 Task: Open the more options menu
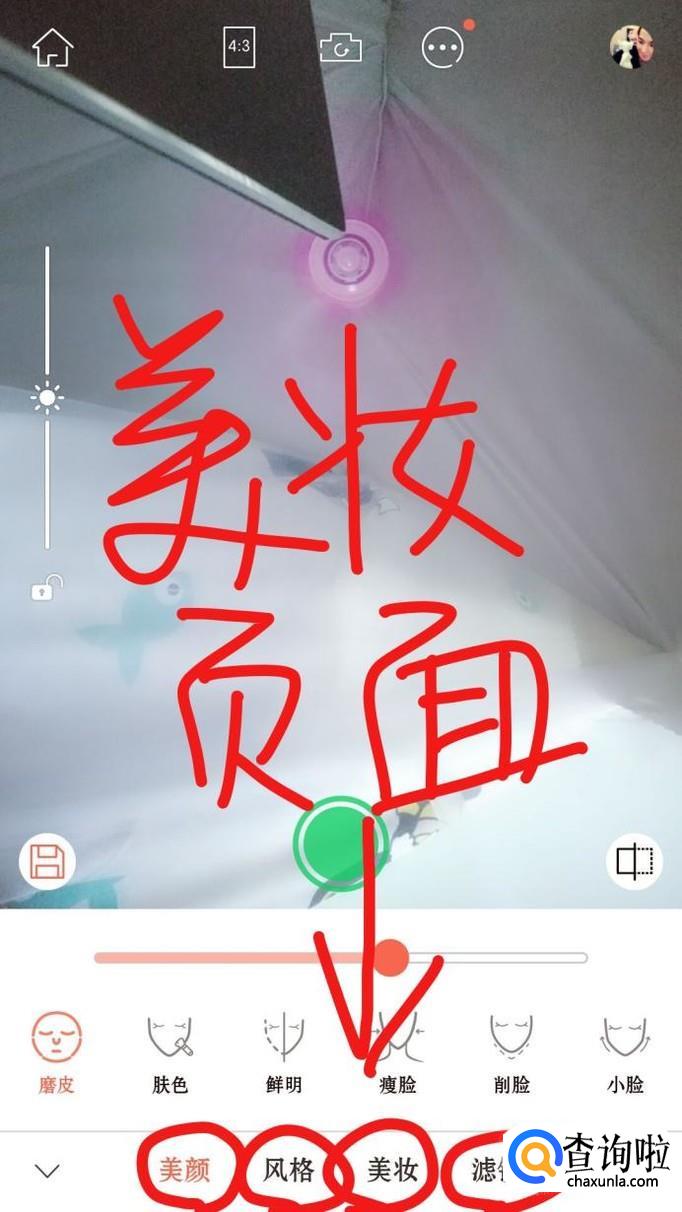point(441,47)
